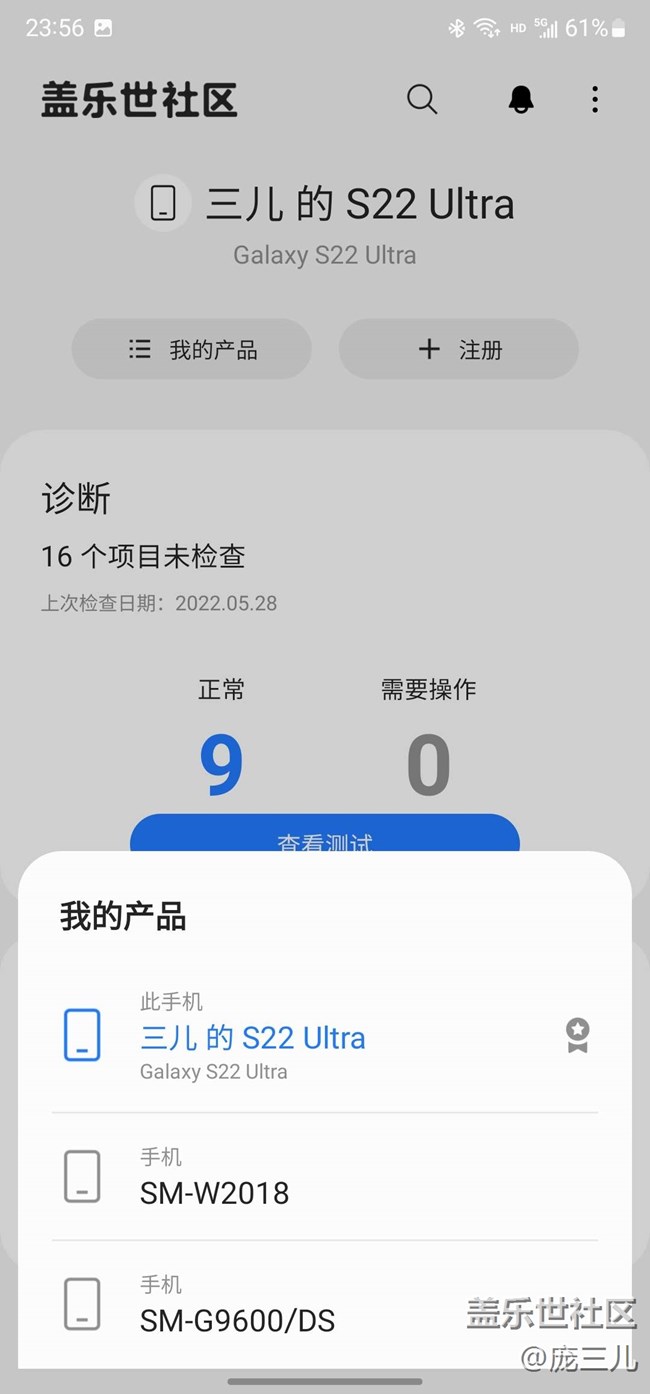This screenshot has width=650, height=1394.
Task: Tap the 我的产品 button
Action: (192, 349)
